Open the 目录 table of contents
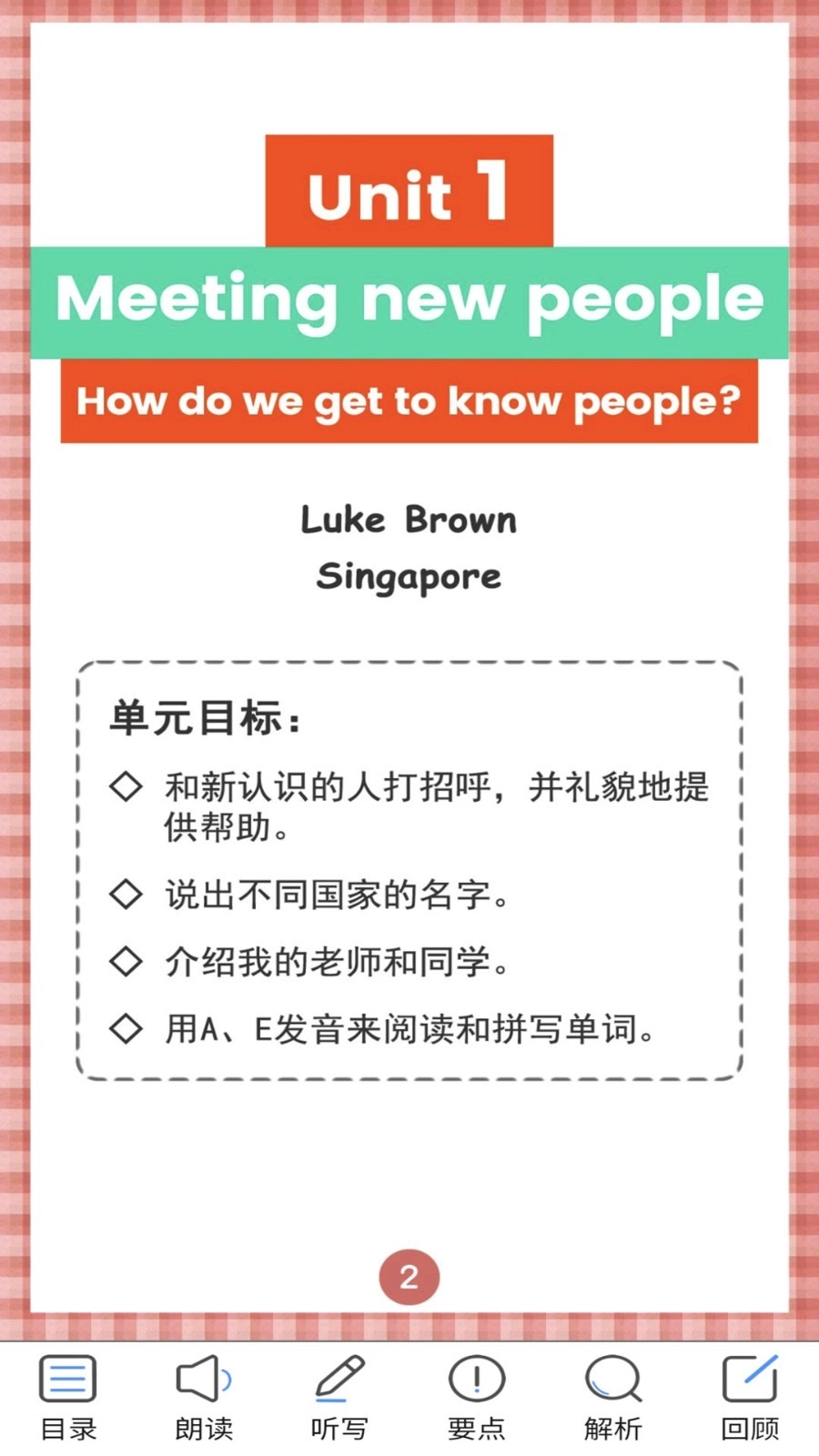The height and width of the screenshot is (1456, 819). [68, 1397]
